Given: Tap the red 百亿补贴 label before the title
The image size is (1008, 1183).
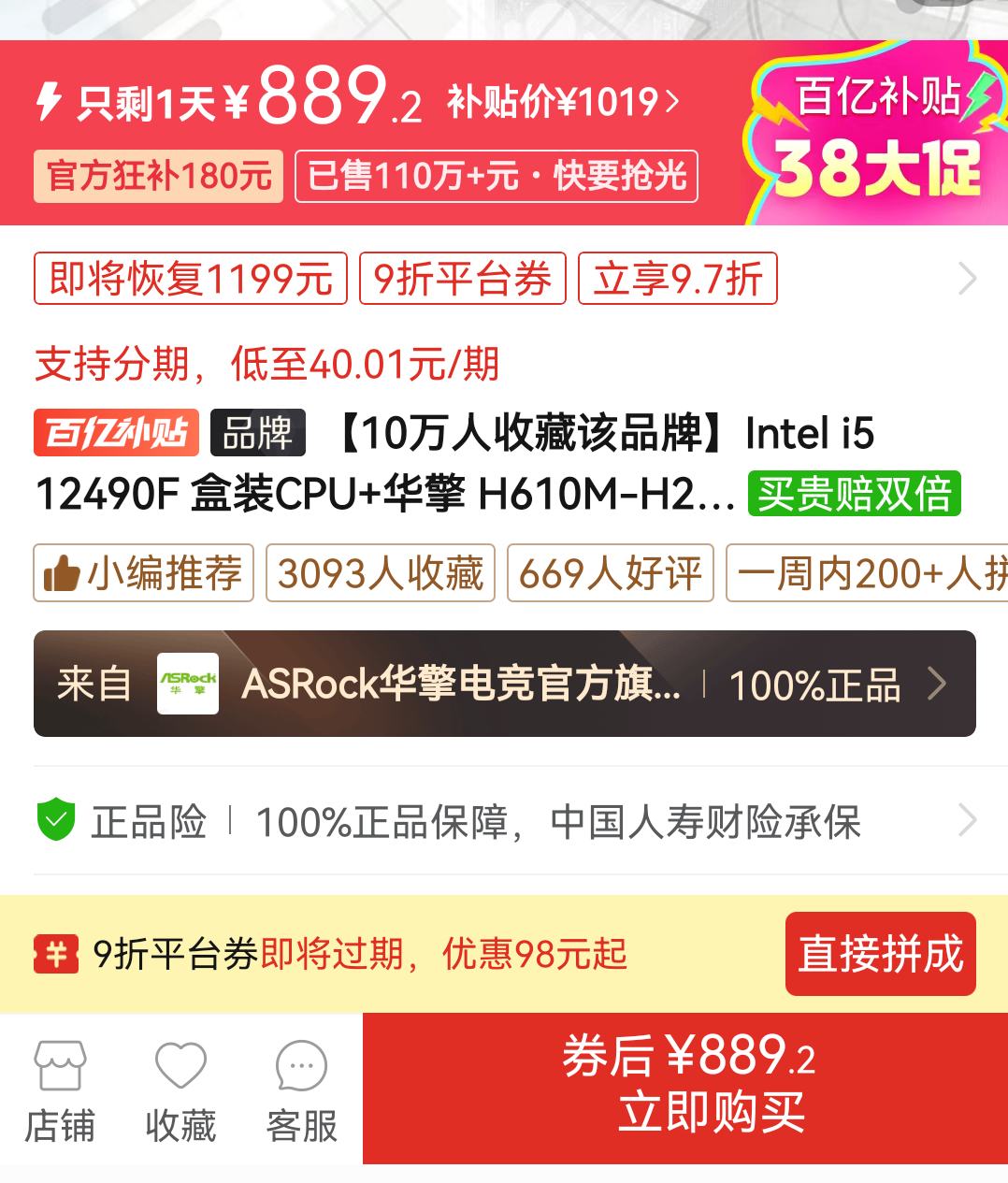Looking at the screenshot, I should tap(118, 433).
